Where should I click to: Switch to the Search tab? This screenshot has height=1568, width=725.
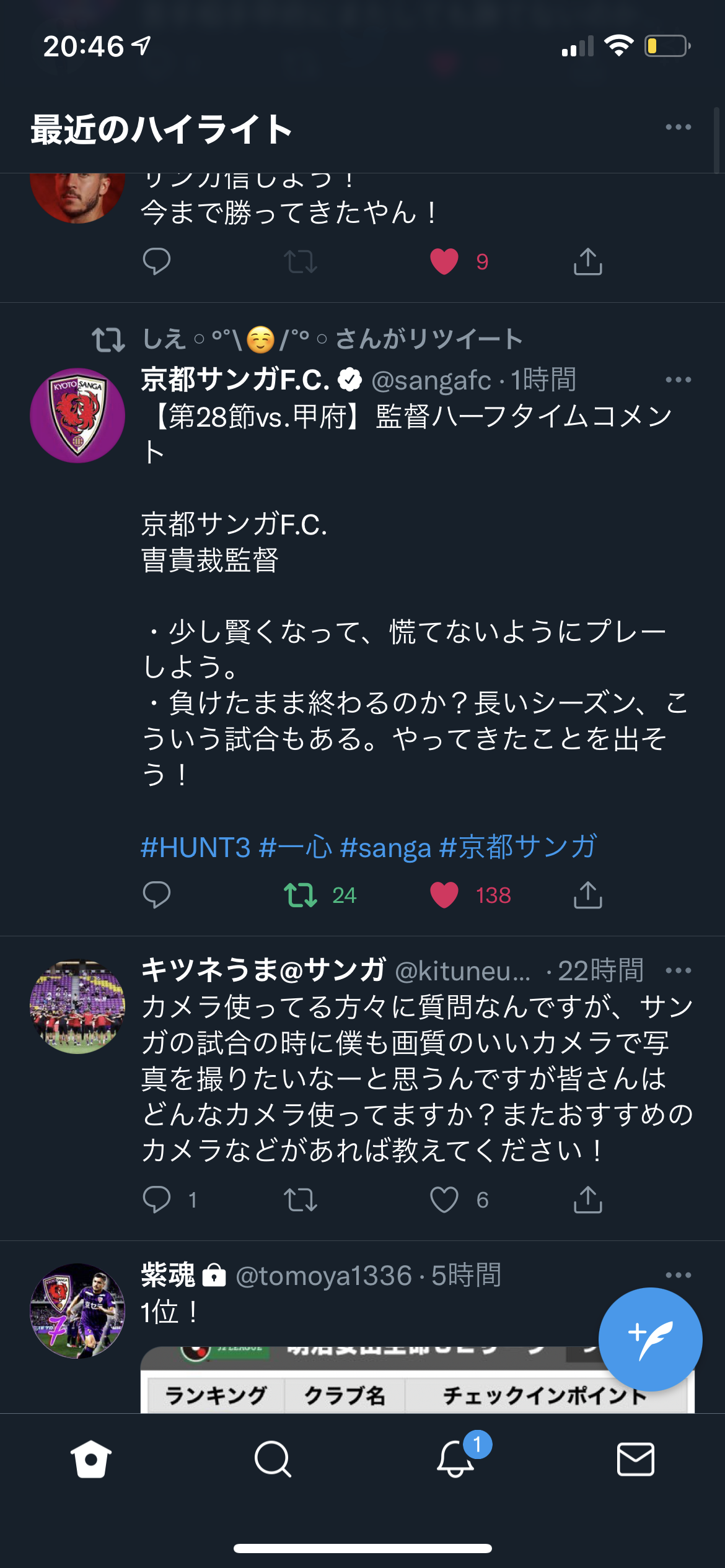click(x=273, y=1459)
